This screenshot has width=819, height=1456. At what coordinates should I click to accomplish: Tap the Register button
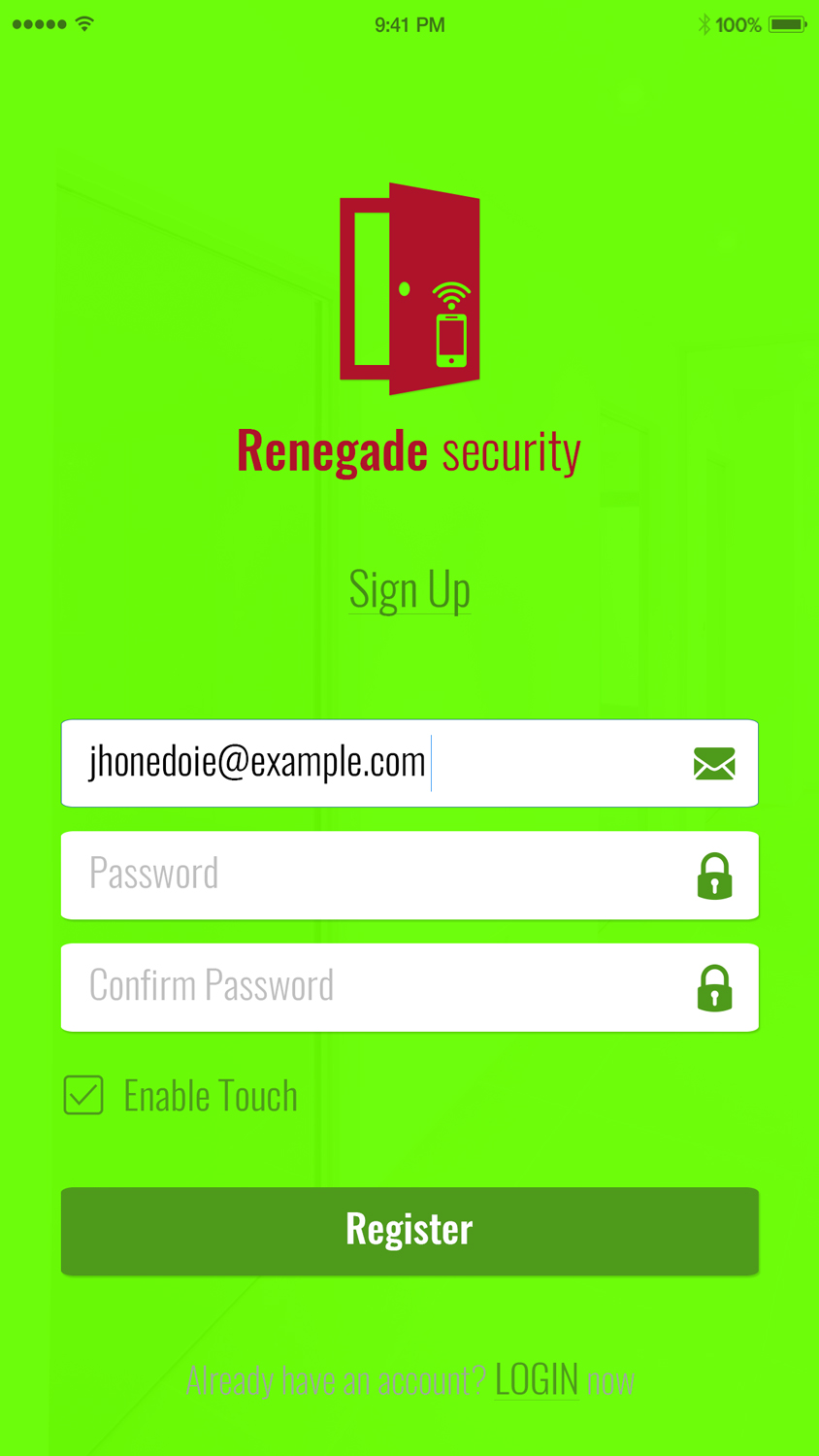[x=409, y=1230]
